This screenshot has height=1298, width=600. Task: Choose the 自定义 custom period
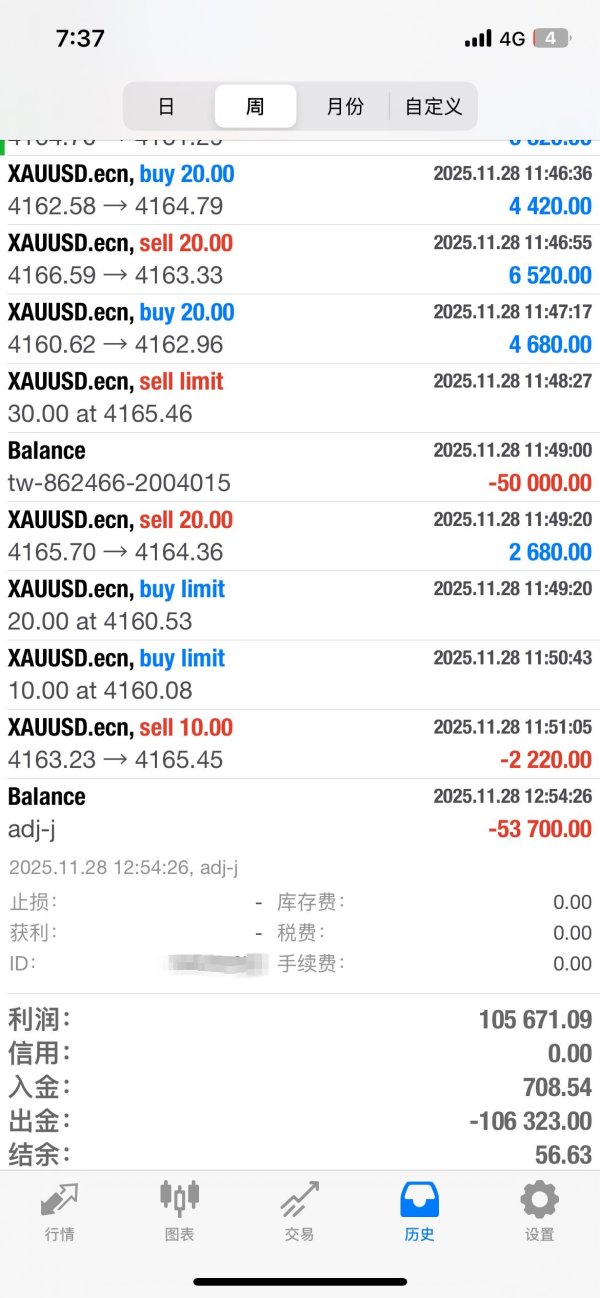(x=433, y=106)
